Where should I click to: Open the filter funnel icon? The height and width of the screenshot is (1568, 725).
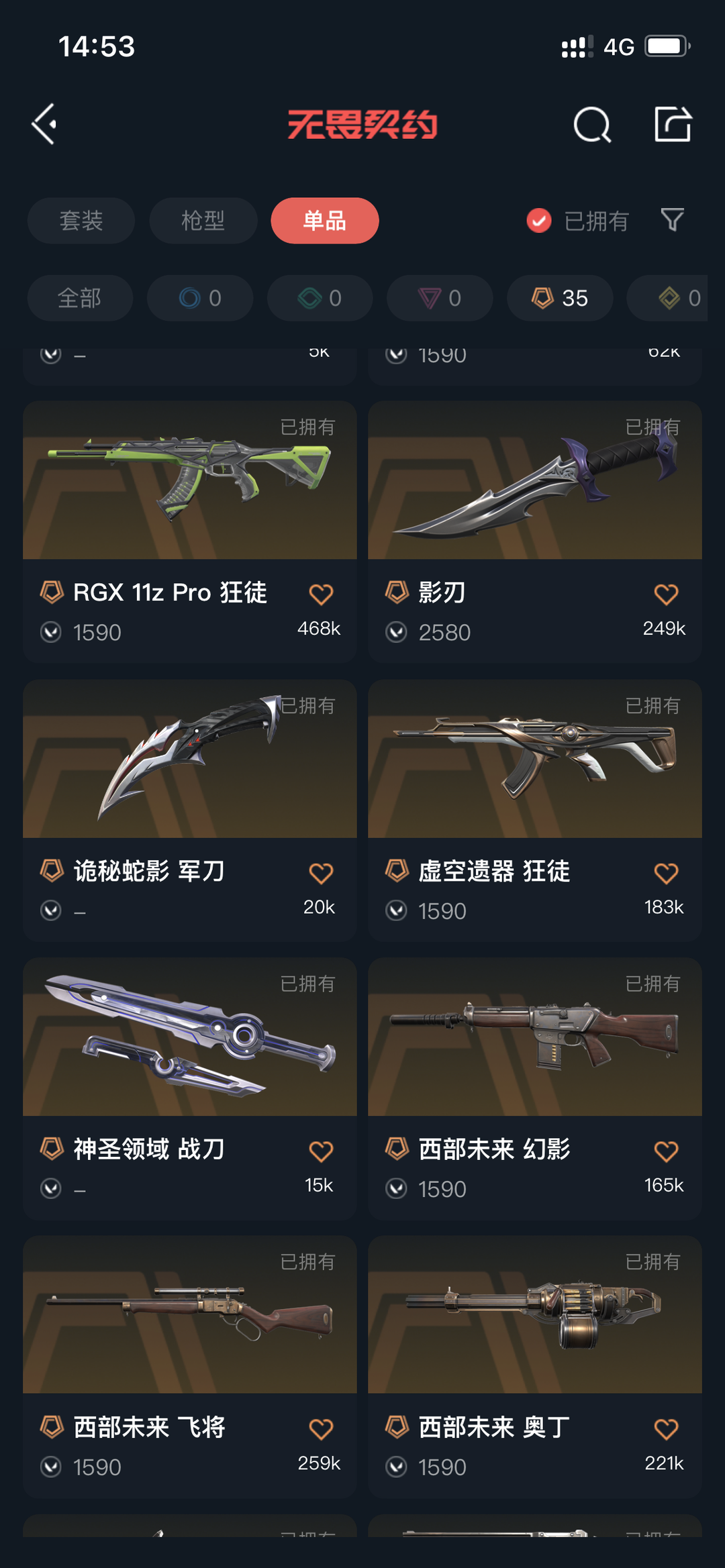(672, 220)
